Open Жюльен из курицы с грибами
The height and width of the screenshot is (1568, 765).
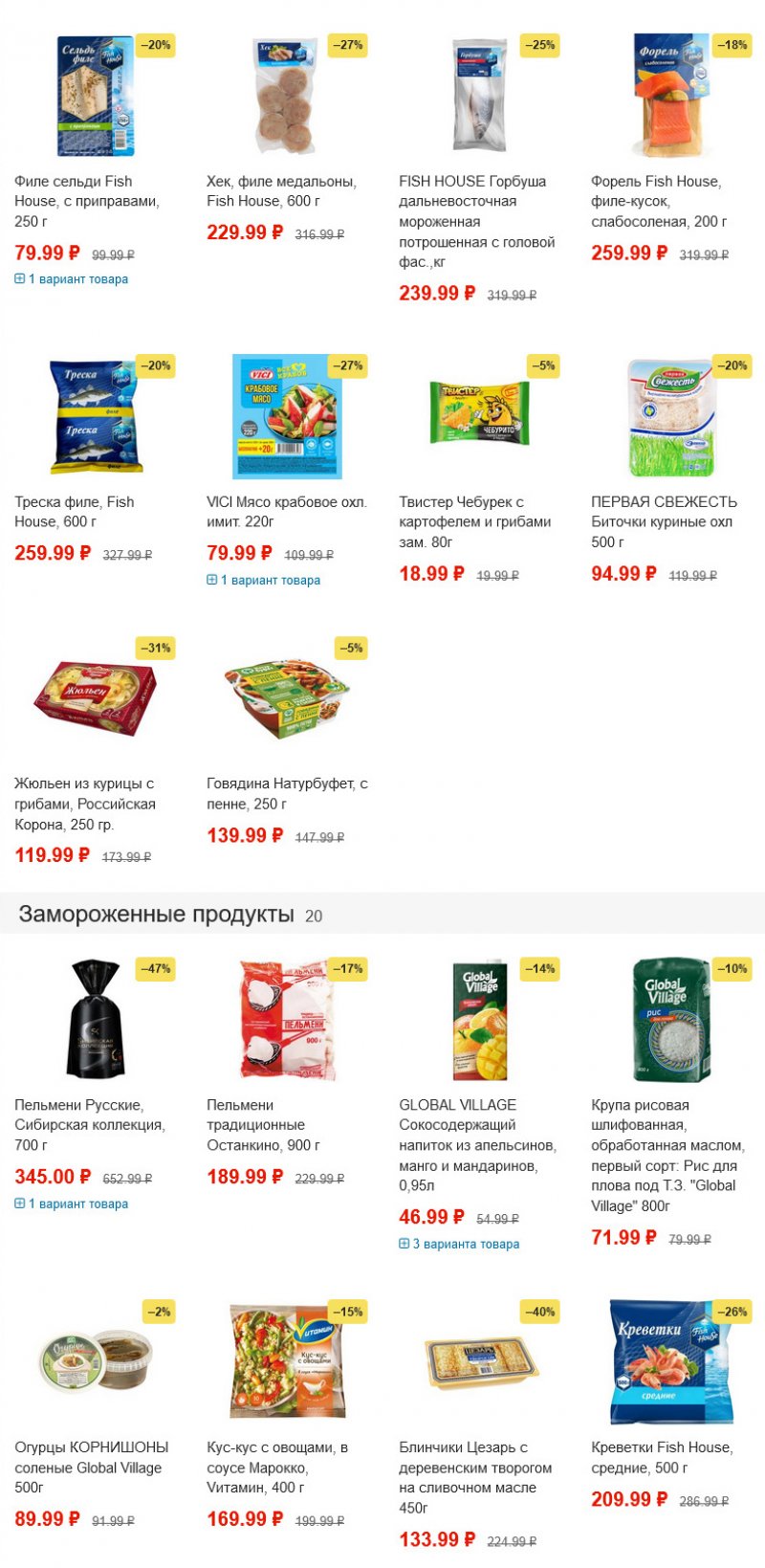[84, 804]
